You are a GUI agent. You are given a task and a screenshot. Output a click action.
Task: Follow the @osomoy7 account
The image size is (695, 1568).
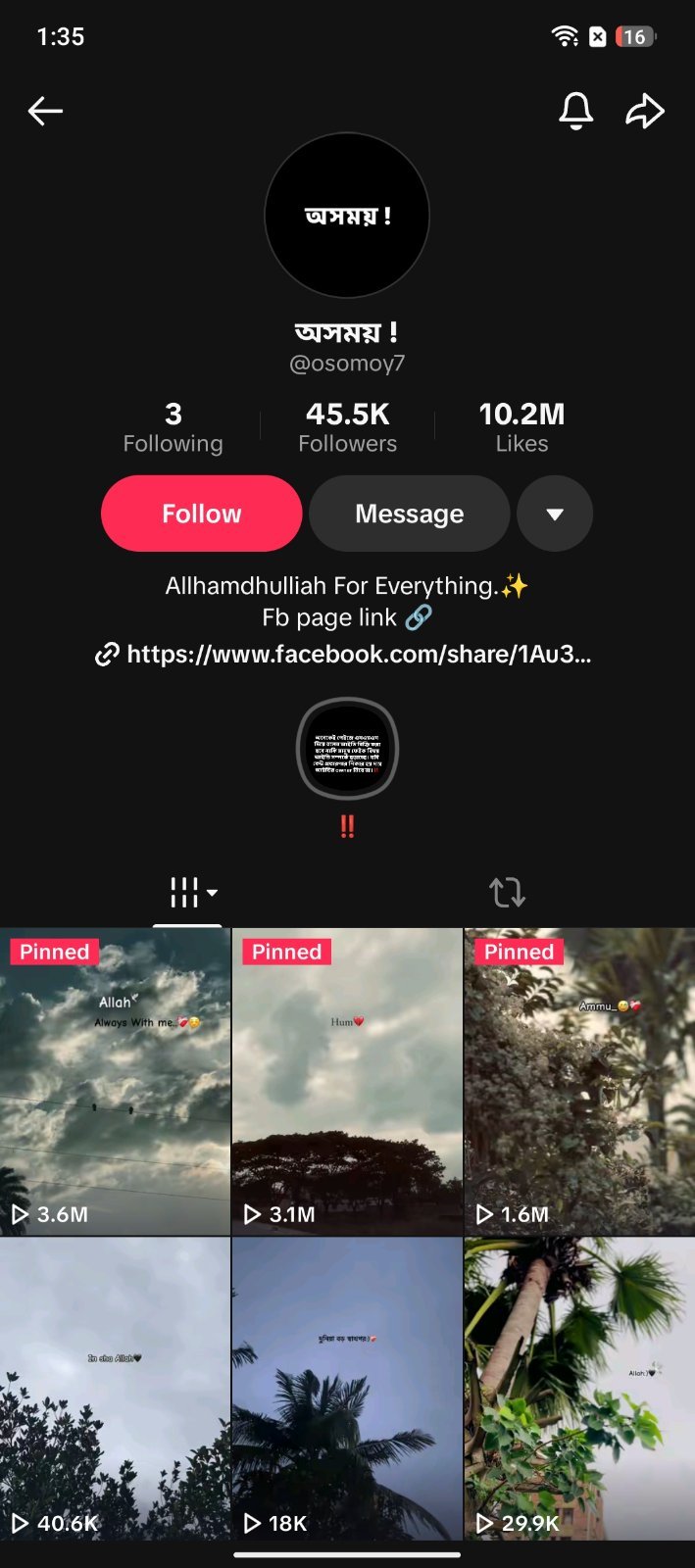tap(201, 514)
